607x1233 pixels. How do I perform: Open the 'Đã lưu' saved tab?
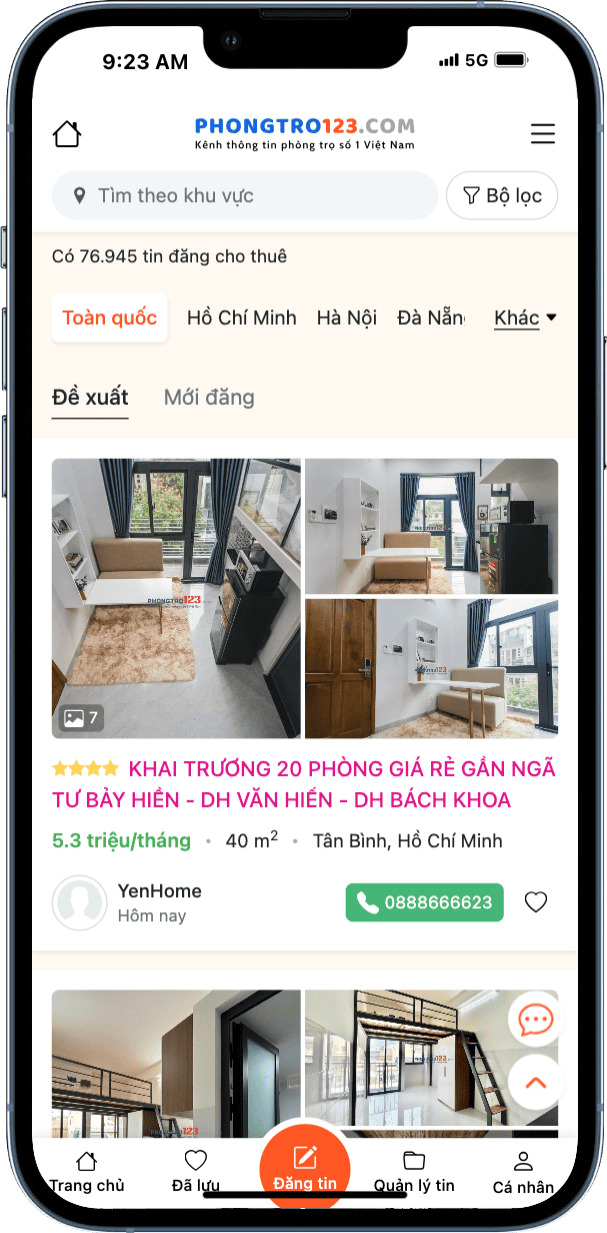coord(196,1172)
